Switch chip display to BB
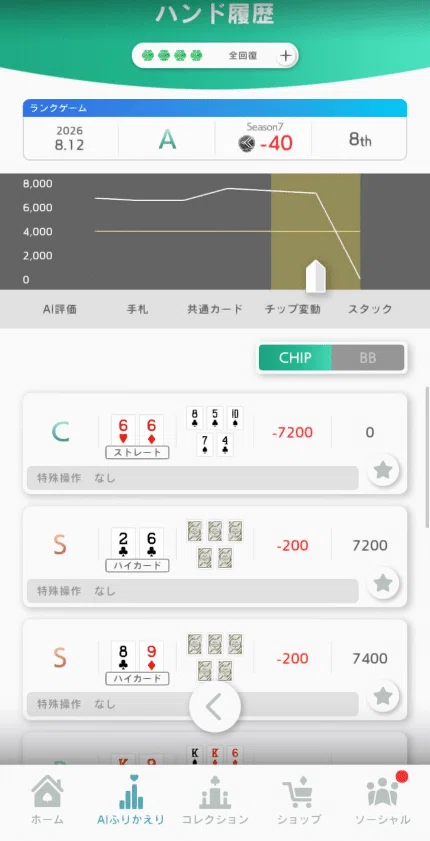The image size is (430, 841). [x=368, y=358]
